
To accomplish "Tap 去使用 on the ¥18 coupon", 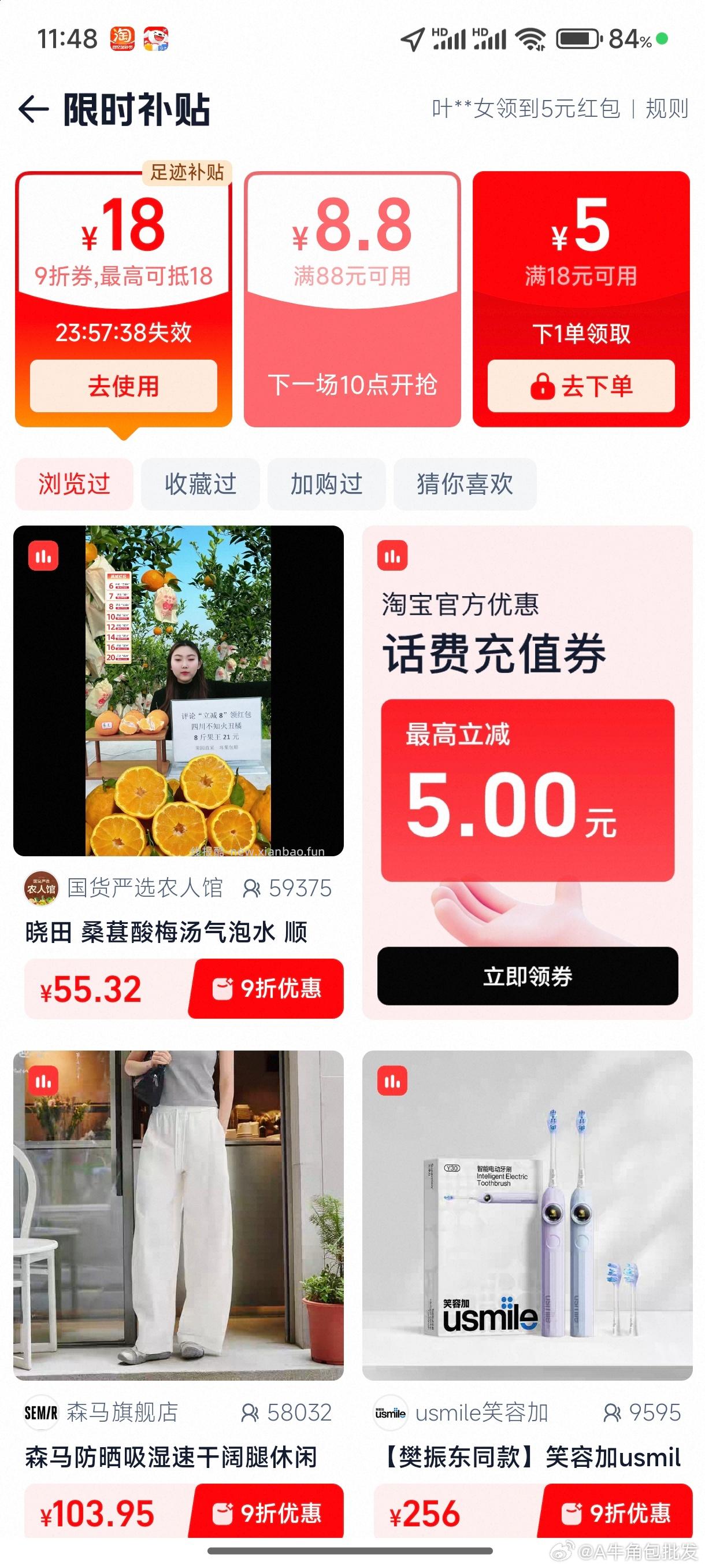I will [x=125, y=385].
